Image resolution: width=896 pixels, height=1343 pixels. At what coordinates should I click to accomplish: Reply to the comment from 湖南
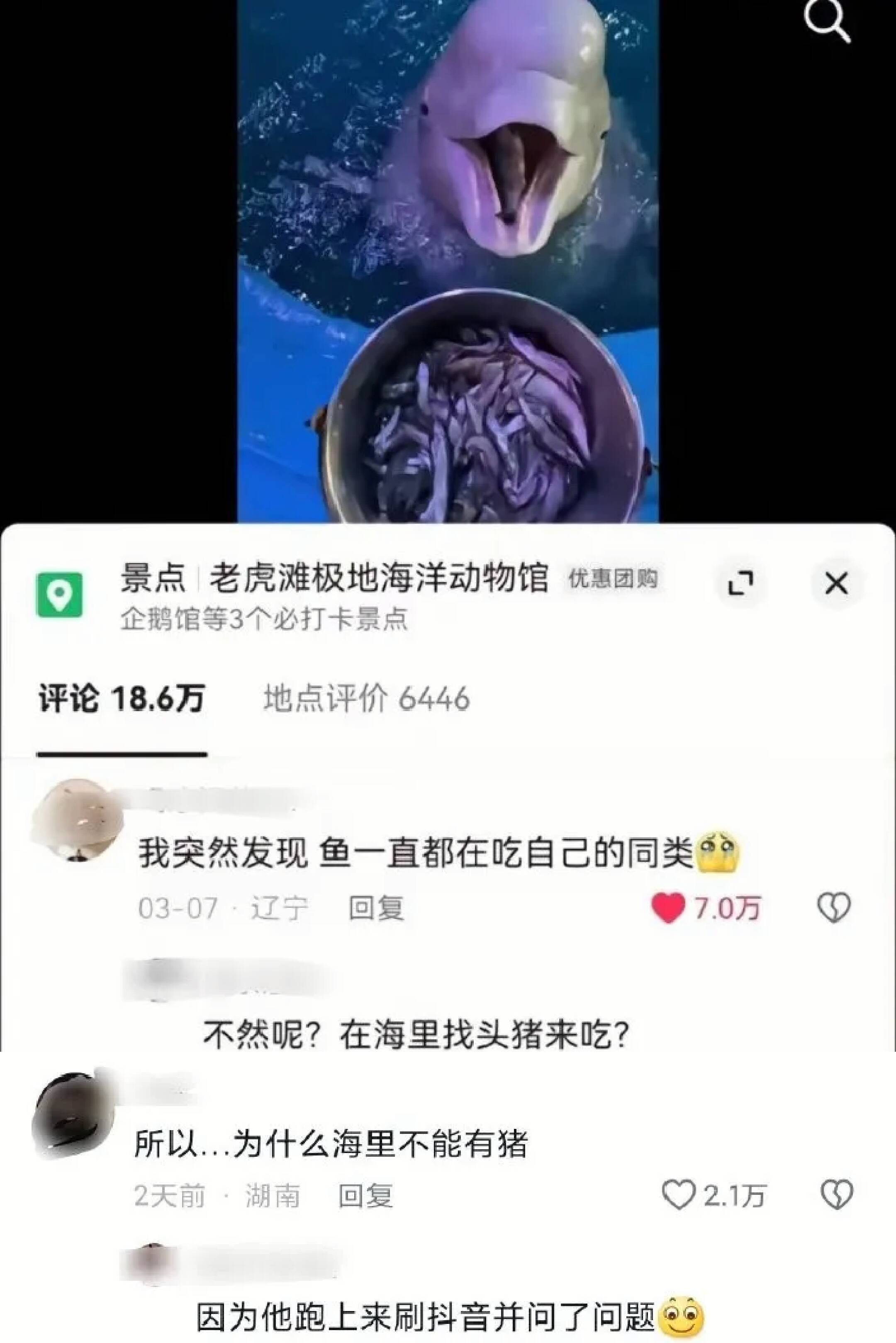click(365, 1196)
